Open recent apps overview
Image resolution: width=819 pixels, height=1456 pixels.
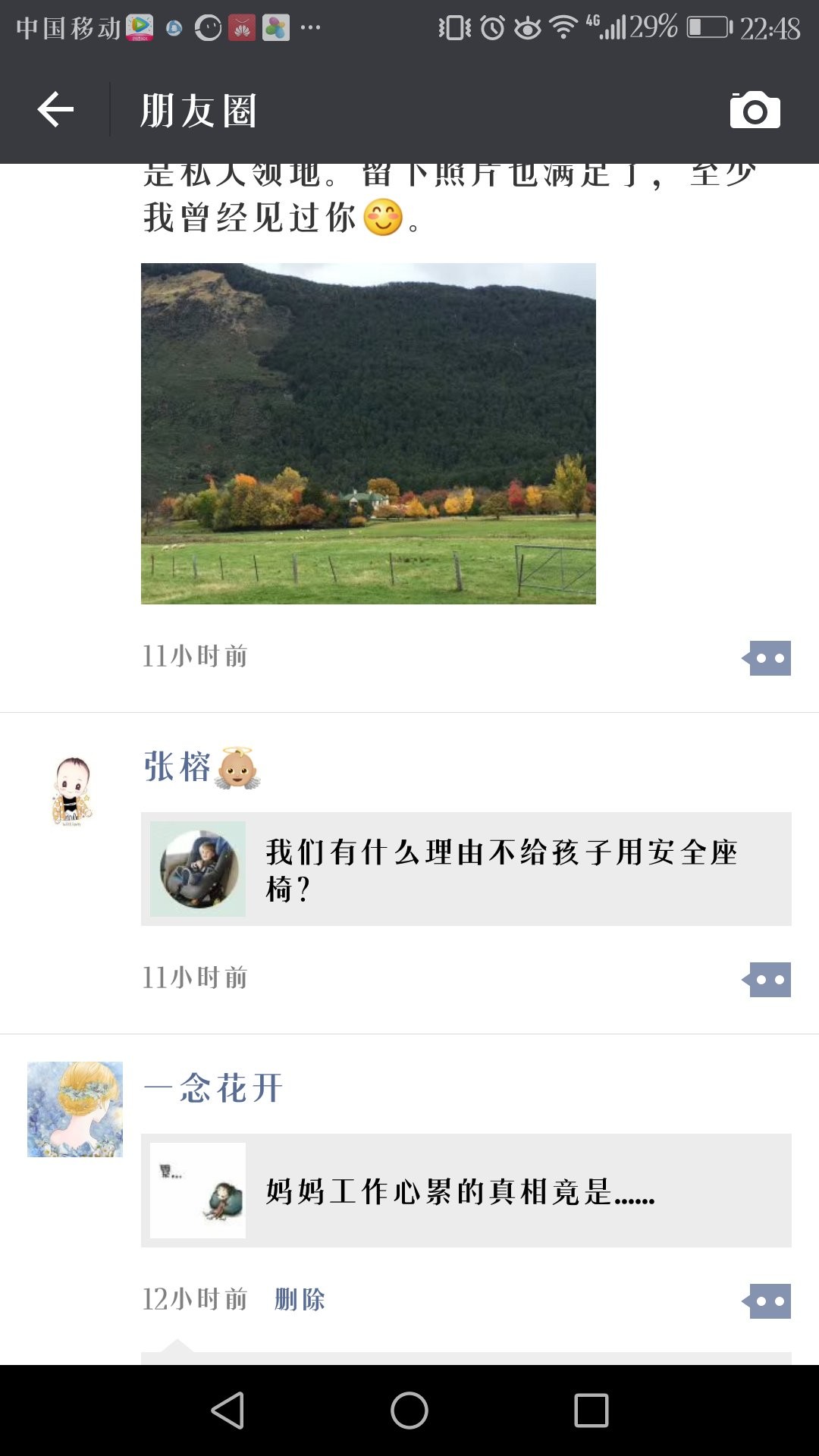591,1410
